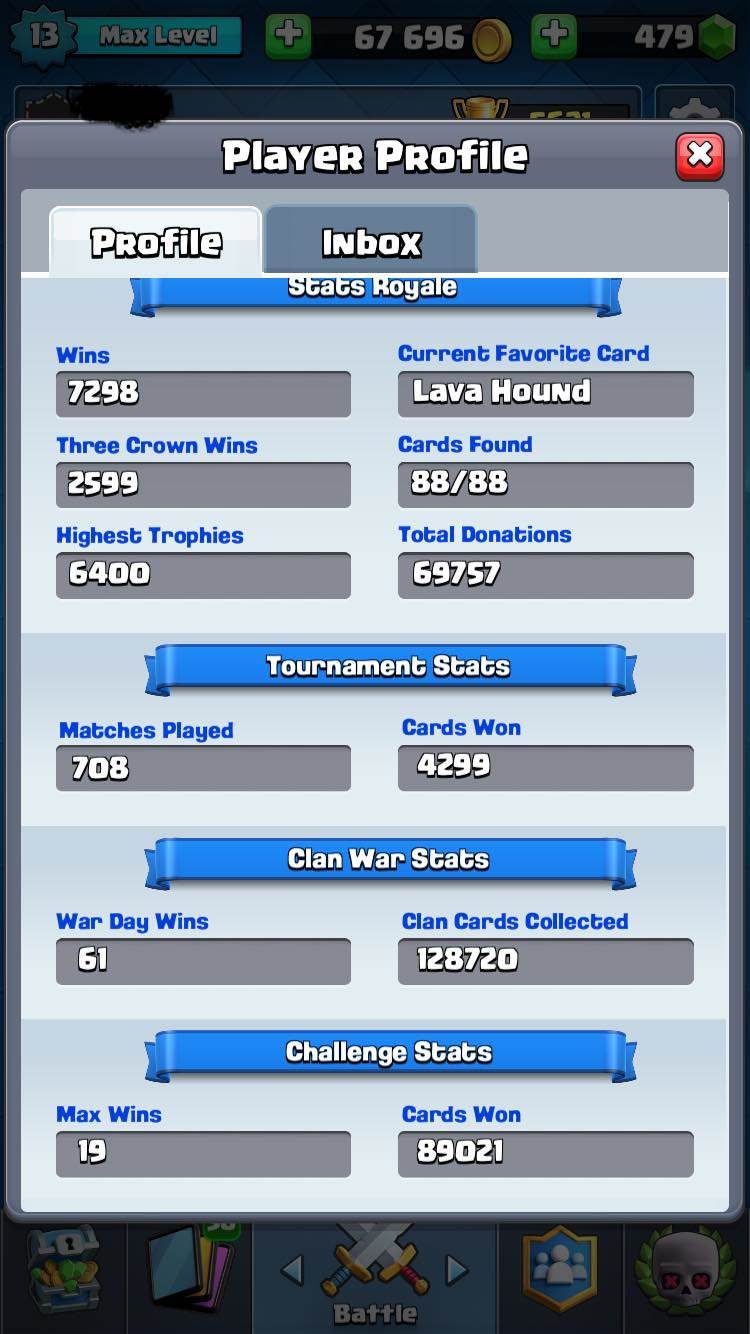Buy more gems with the plus button
The height and width of the screenshot is (1334, 750).
(554, 37)
